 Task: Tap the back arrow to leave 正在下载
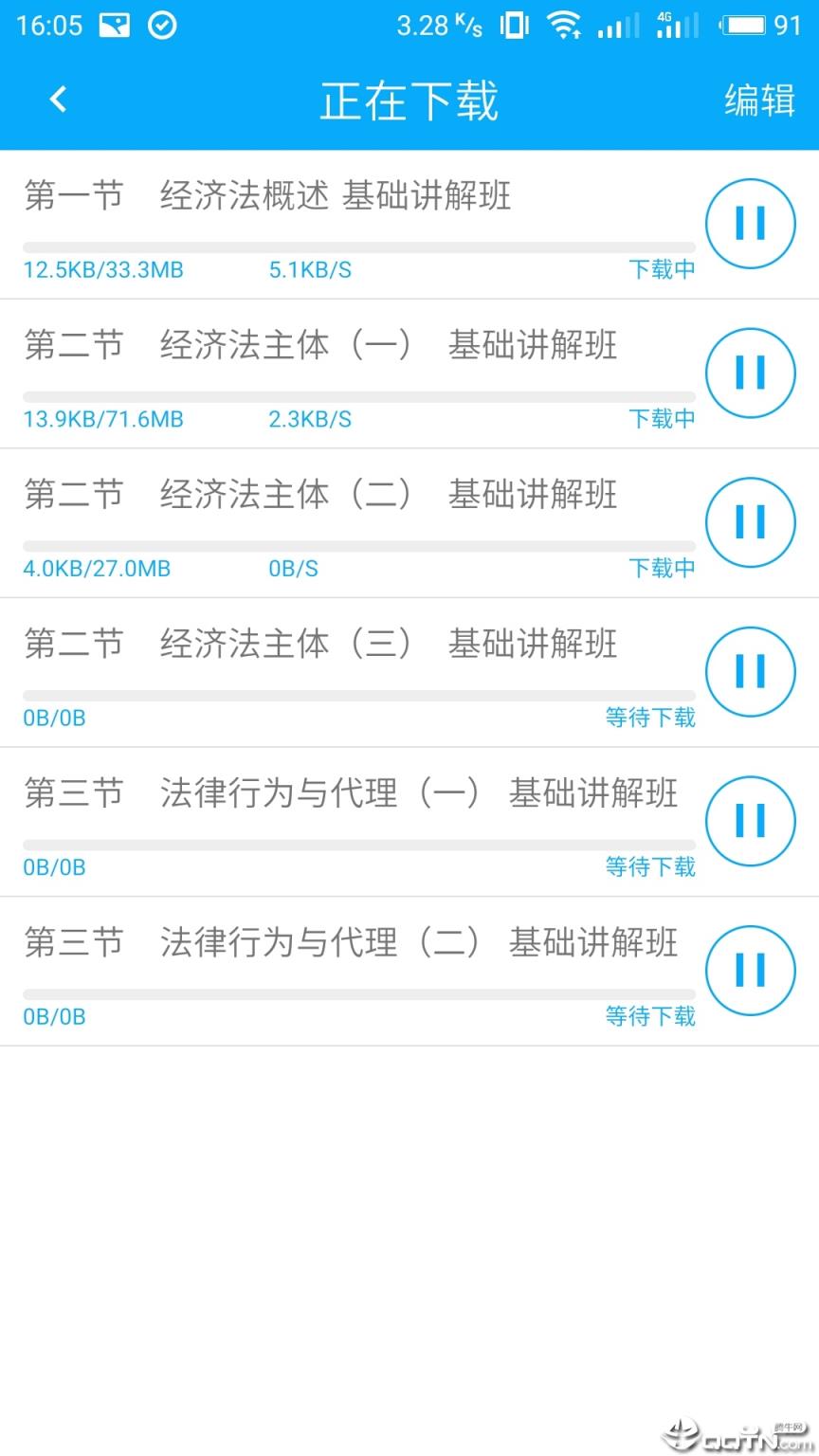(57, 99)
